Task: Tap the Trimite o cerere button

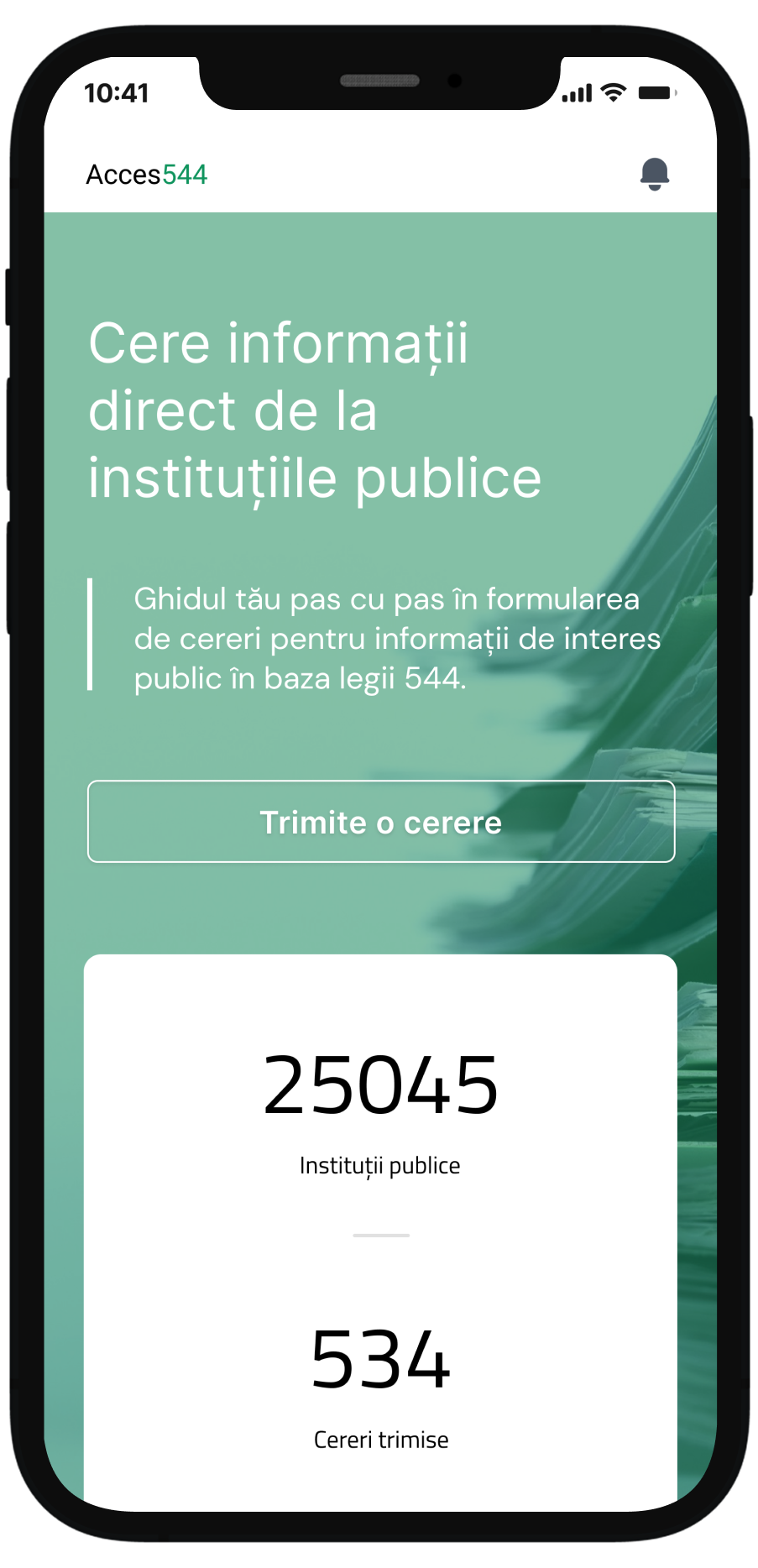Action: [x=381, y=822]
